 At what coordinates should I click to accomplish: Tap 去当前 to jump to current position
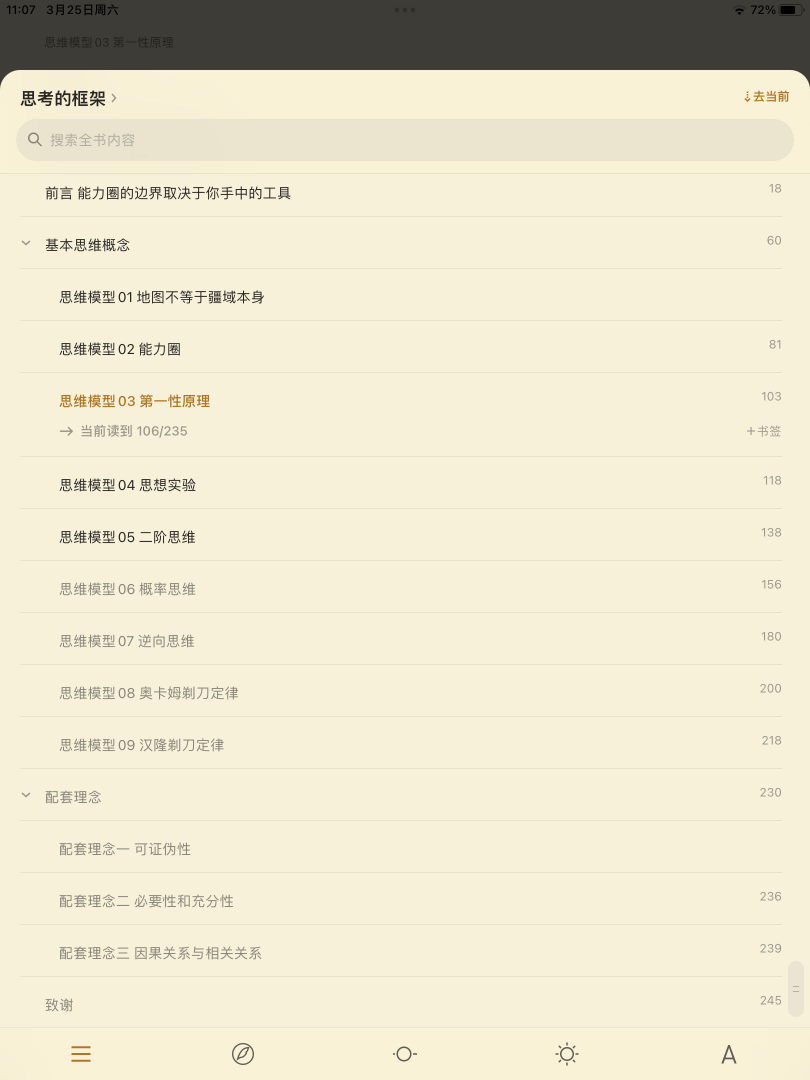[x=766, y=97]
